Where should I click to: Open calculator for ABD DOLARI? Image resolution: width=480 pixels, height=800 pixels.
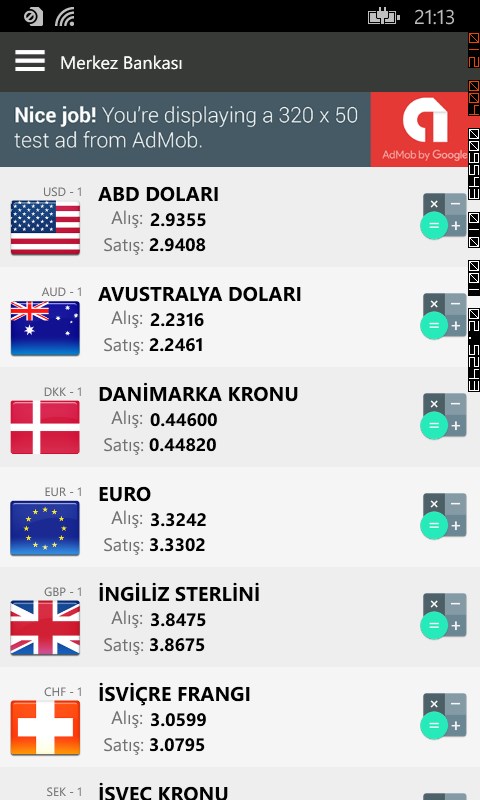(443, 216)
